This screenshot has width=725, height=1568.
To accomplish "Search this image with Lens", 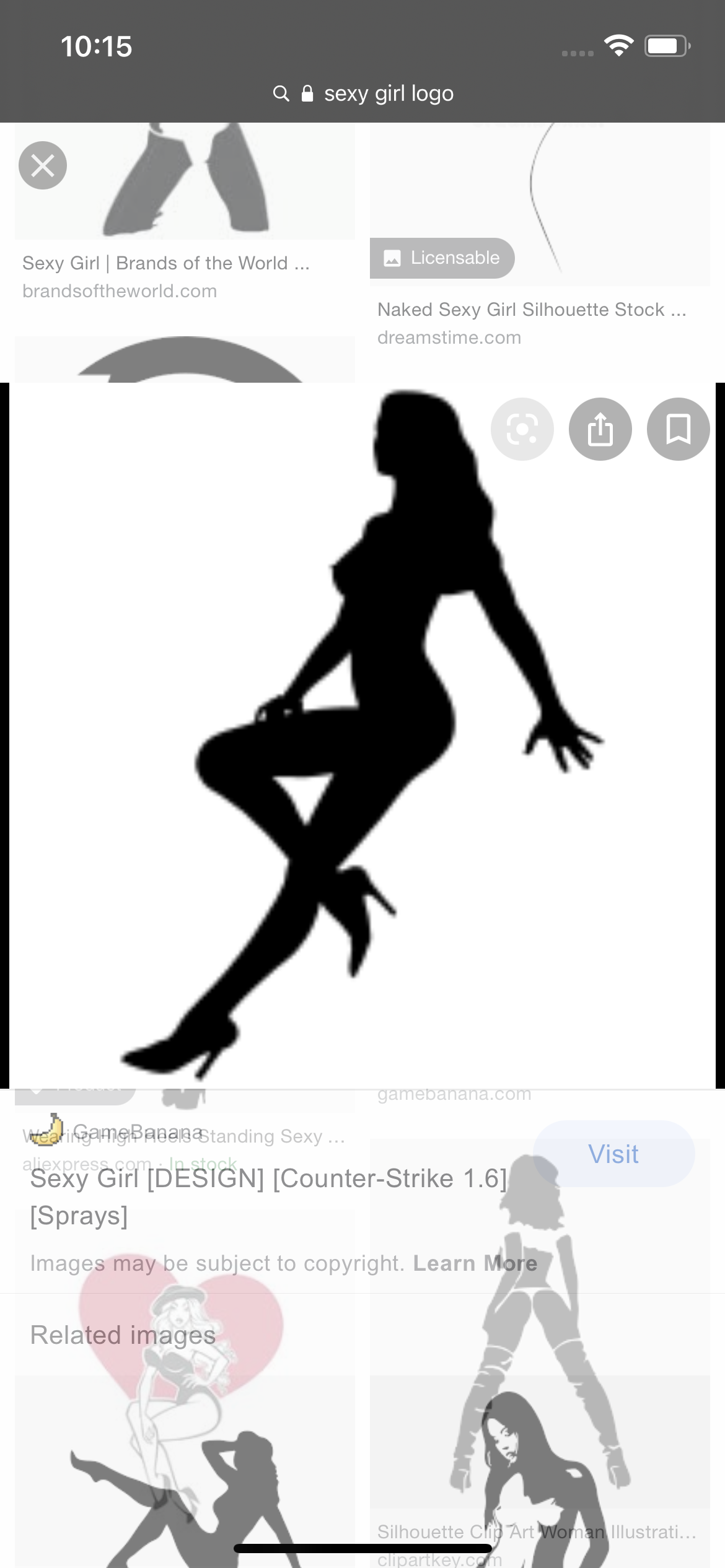I will [x=522, y=429].
